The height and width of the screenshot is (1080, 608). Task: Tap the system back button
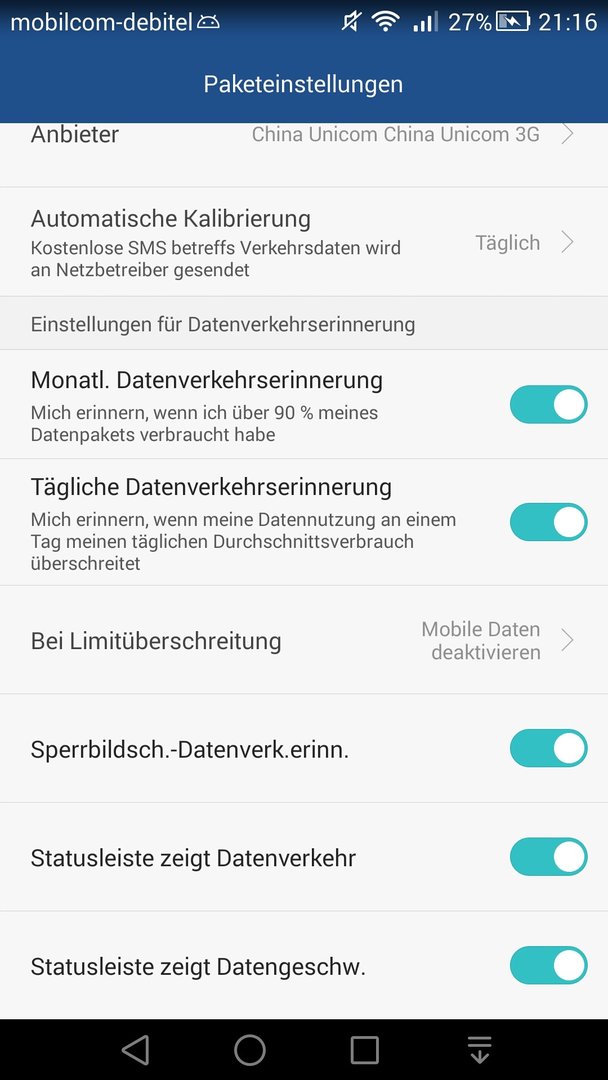coord(136,1050)
